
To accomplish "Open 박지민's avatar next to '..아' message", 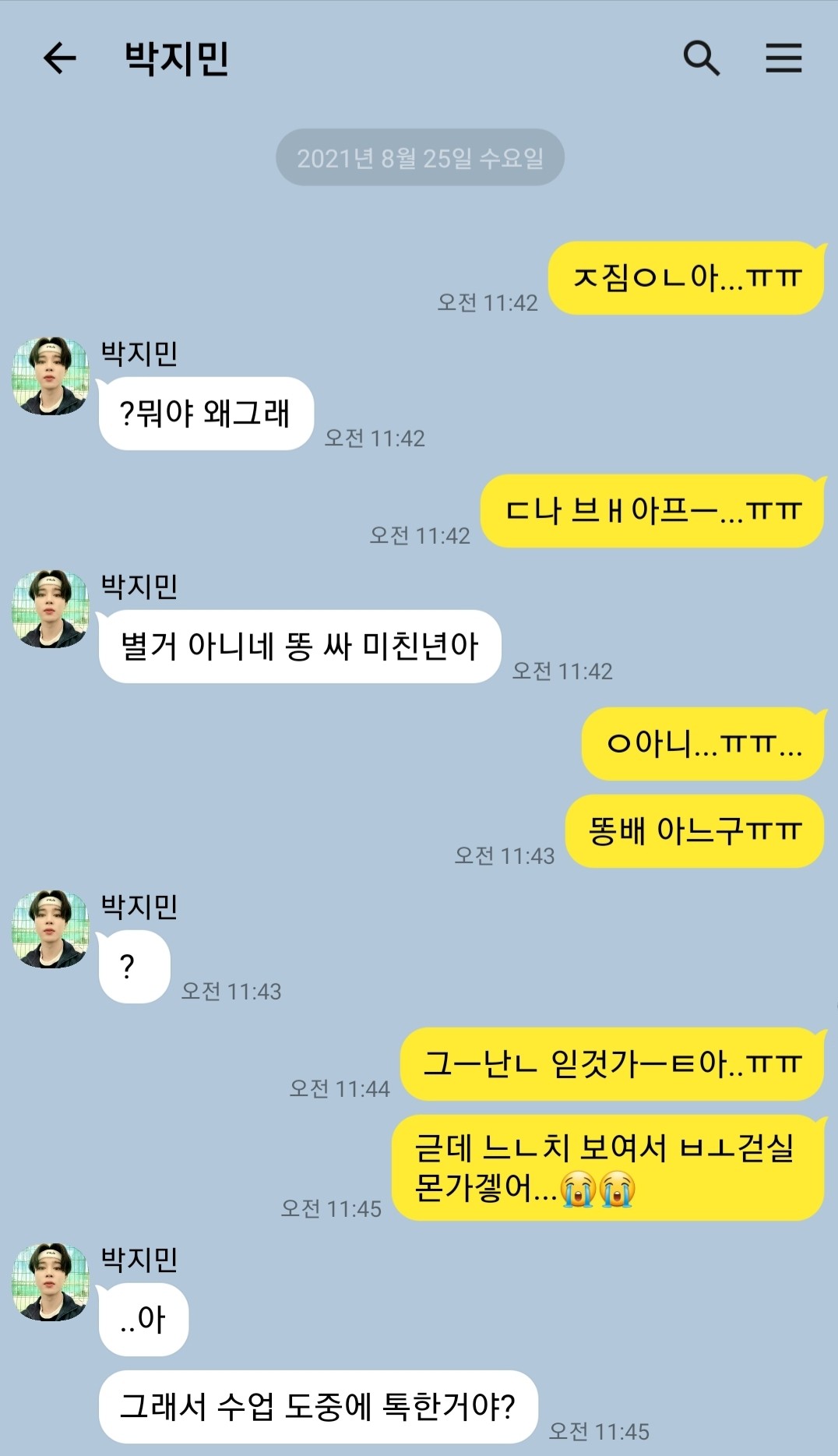I will coord(51,1282).
